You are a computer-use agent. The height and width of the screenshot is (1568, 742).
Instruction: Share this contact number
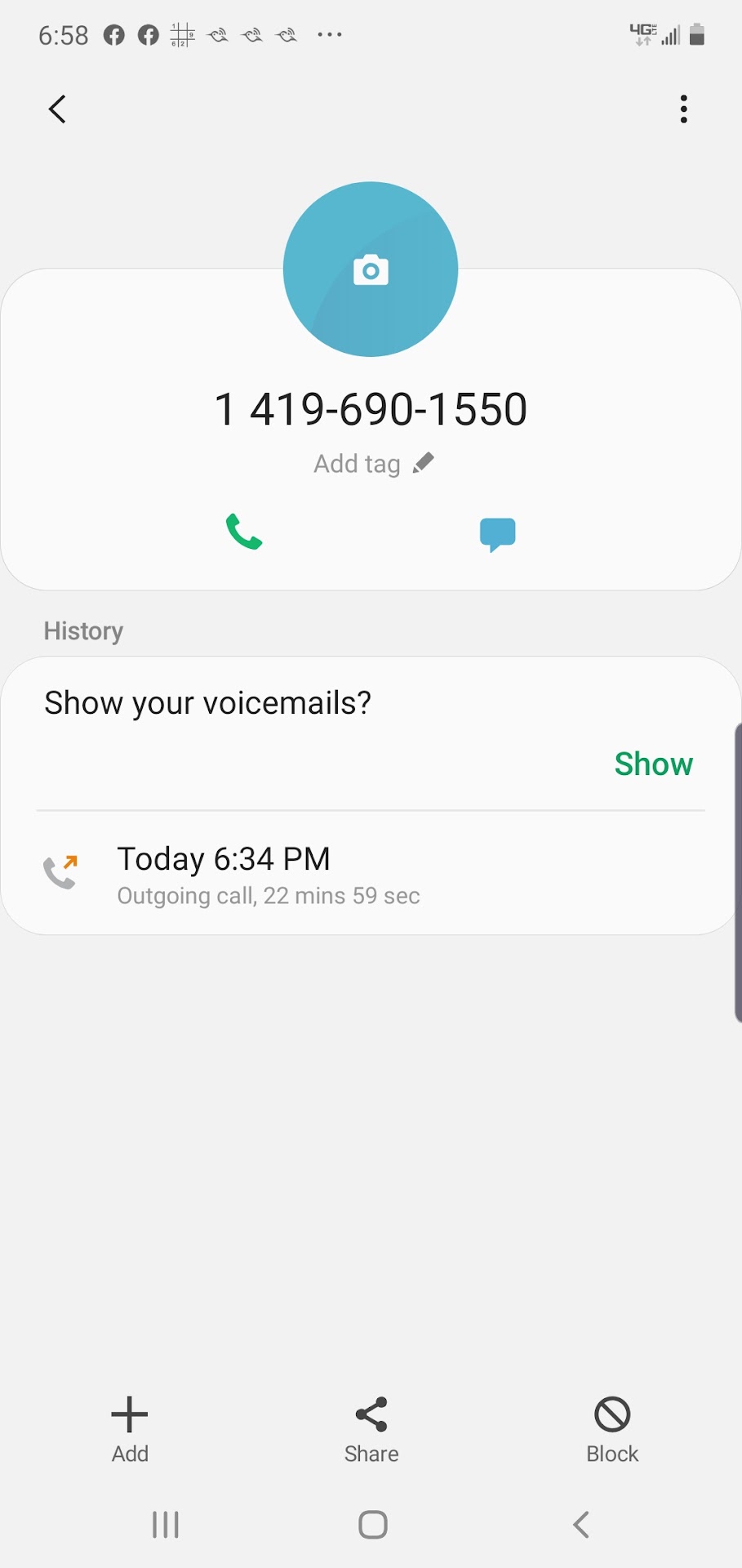371,1428
